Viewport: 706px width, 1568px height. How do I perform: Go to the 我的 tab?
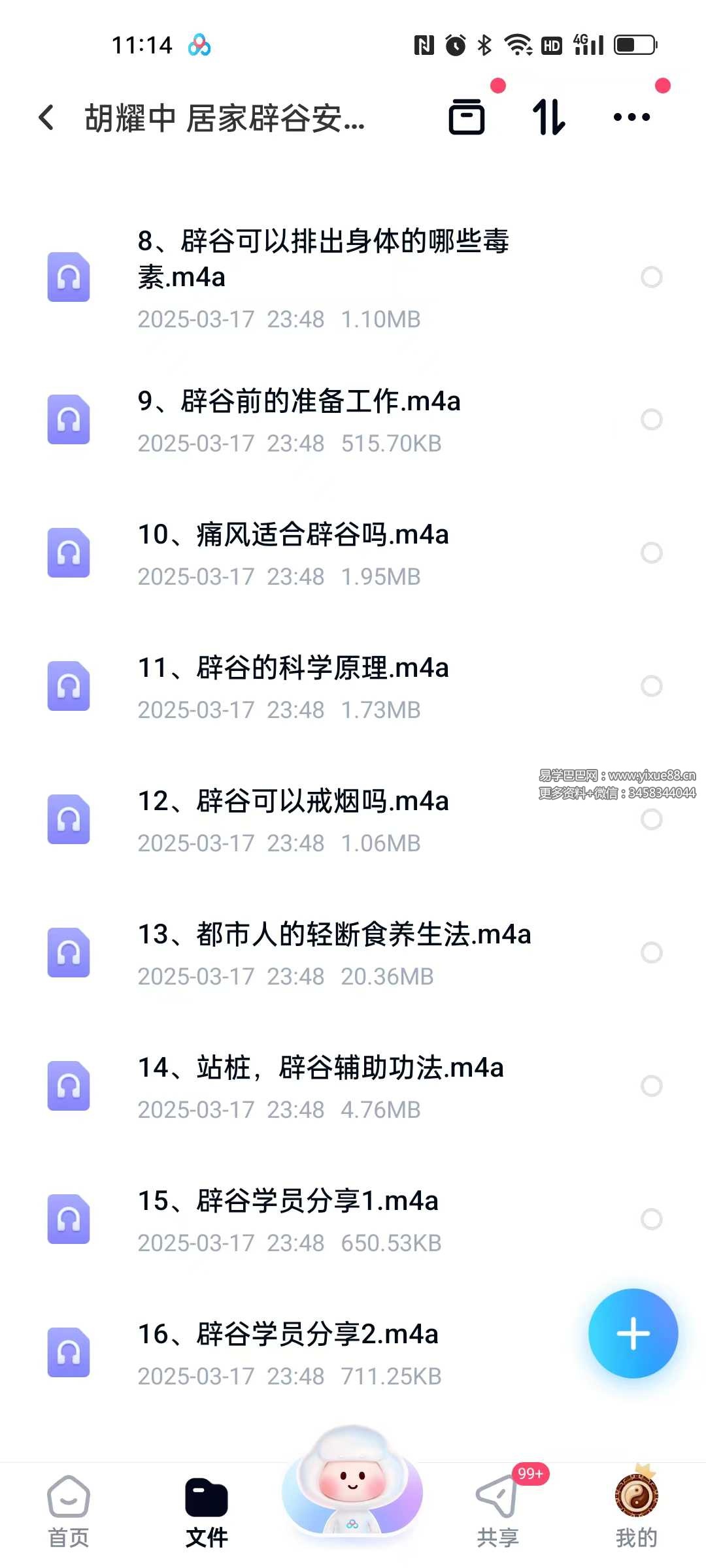pos(636,1511)
